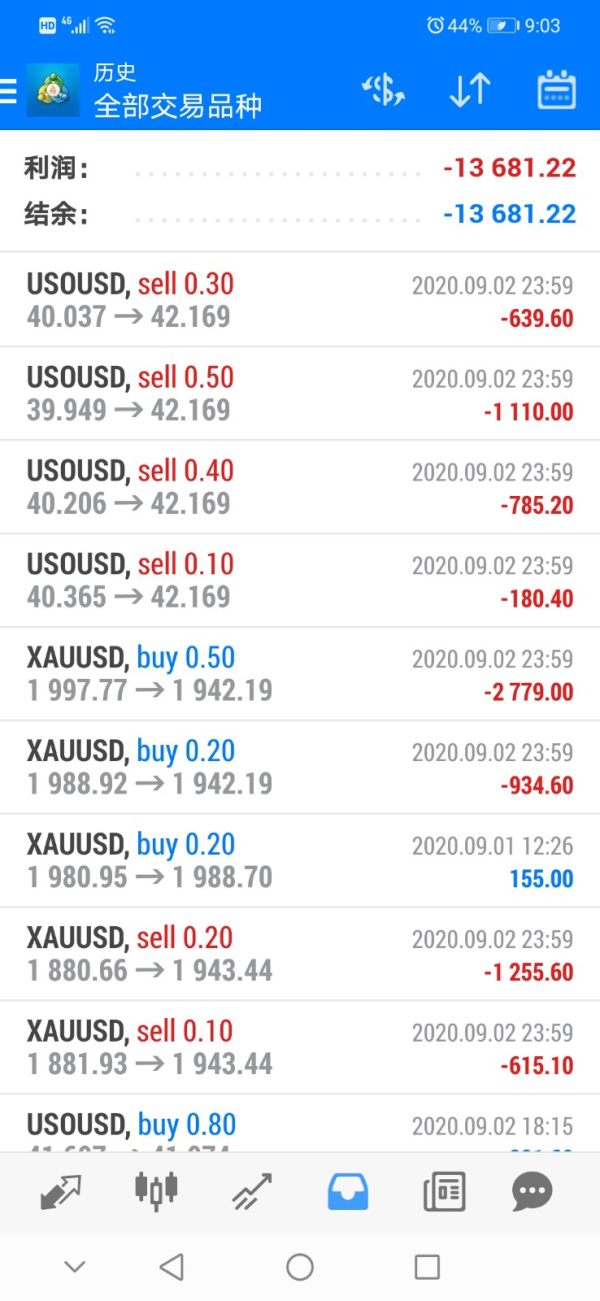Open the hamburger drawer menu
This screenshot has width=600, height=1301.
pyautogui.click(x=10, y=91)
